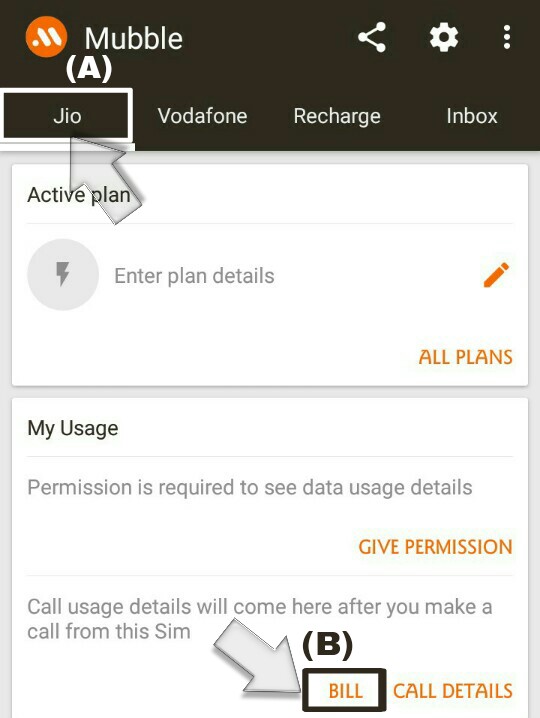This screenshot has width=540, height=718.
Task: Open CALL DETAILS
Action: (453, 691)
